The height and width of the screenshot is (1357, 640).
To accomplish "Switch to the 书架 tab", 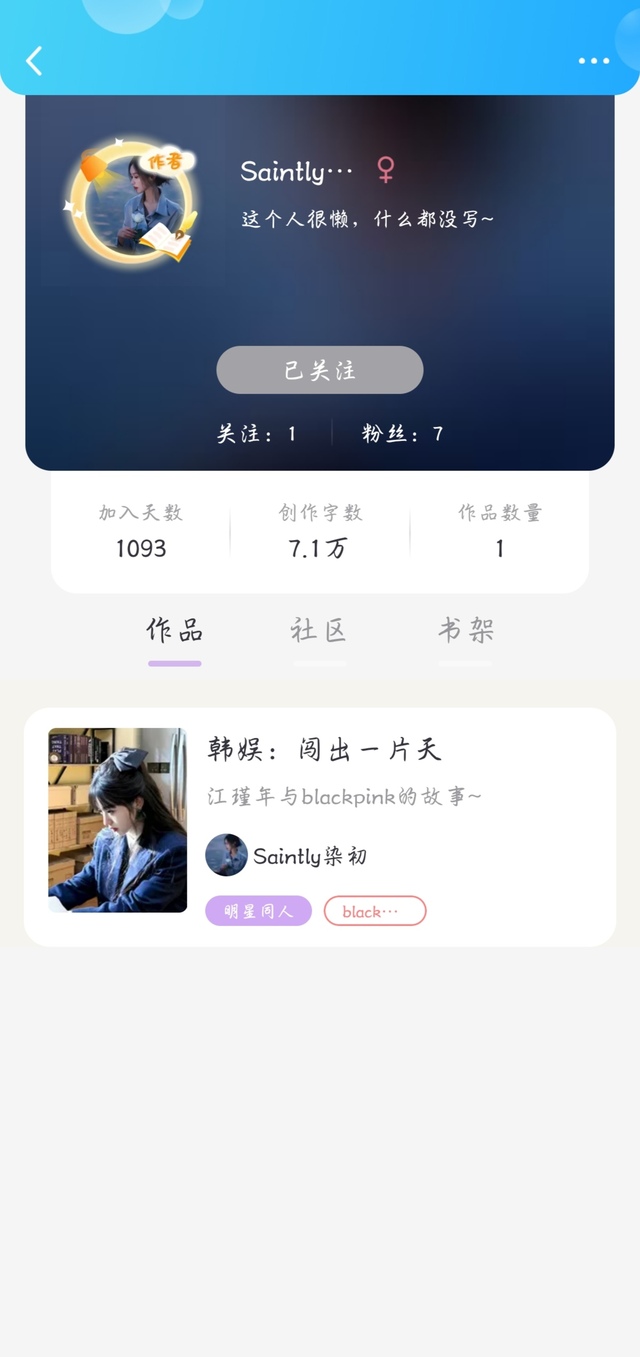I will pos(466,631).
